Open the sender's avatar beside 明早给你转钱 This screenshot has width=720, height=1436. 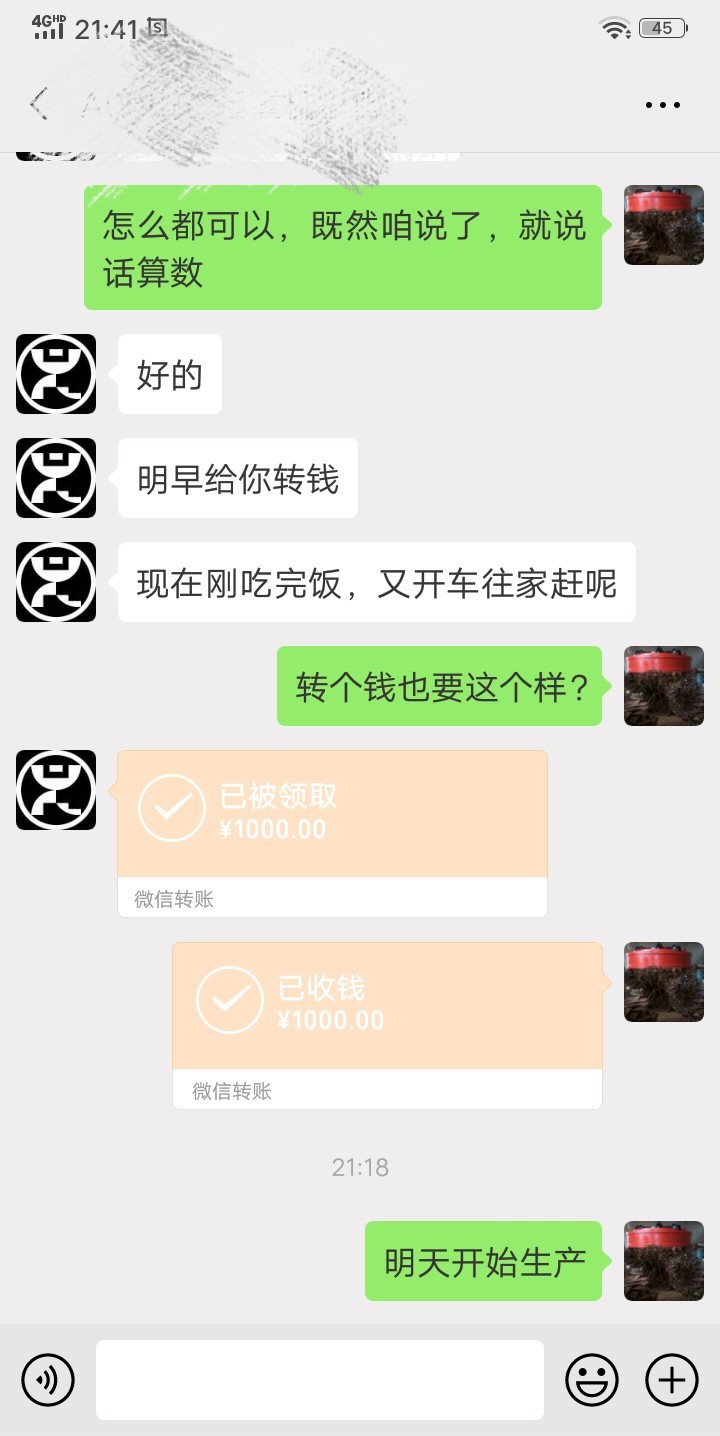(x=56, y=478)
